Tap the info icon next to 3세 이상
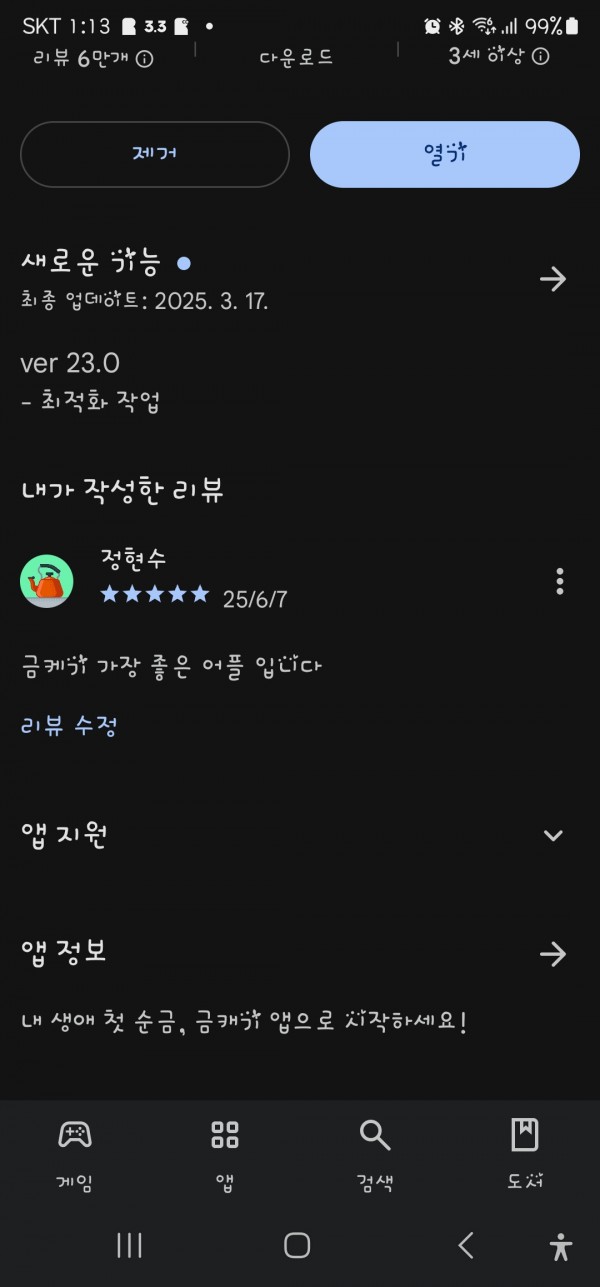The width and height of the screenshot is (600, 1287). (x=541, y=56)
